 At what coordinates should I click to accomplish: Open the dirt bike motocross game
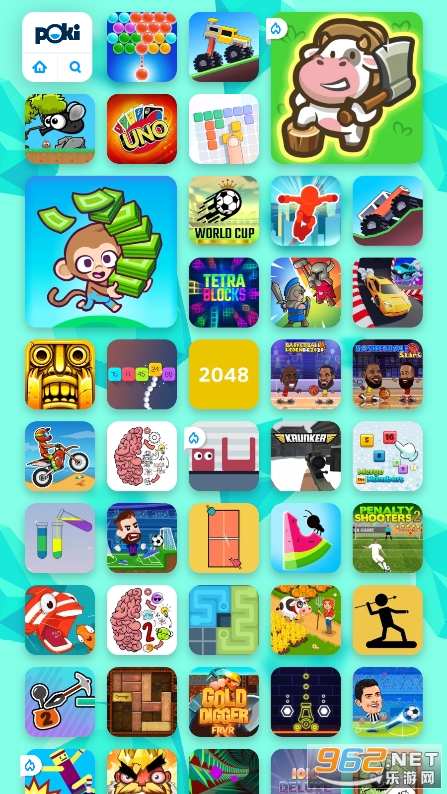[60, 456]
